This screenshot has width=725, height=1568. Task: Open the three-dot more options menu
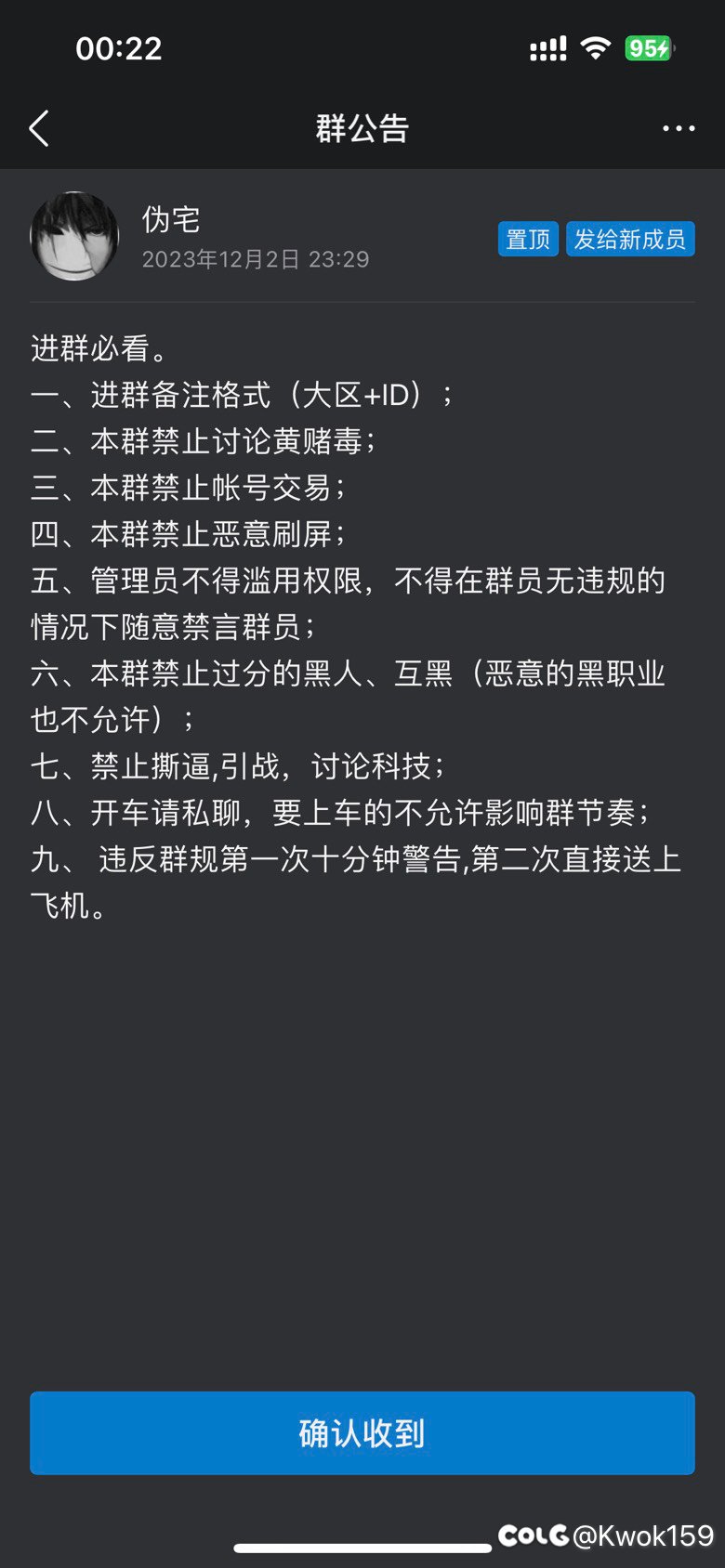(679, 129)
